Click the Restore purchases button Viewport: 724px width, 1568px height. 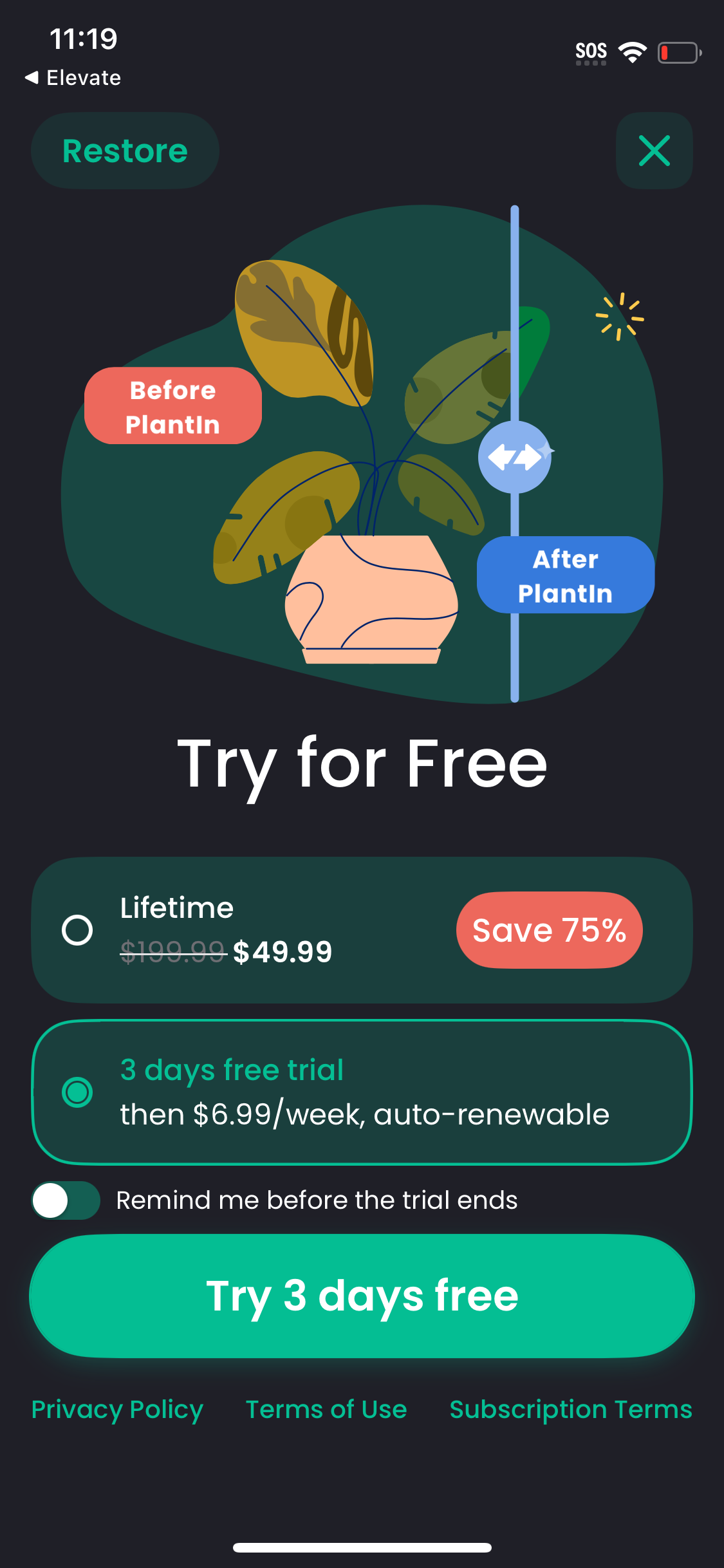[x=124, y=151]
